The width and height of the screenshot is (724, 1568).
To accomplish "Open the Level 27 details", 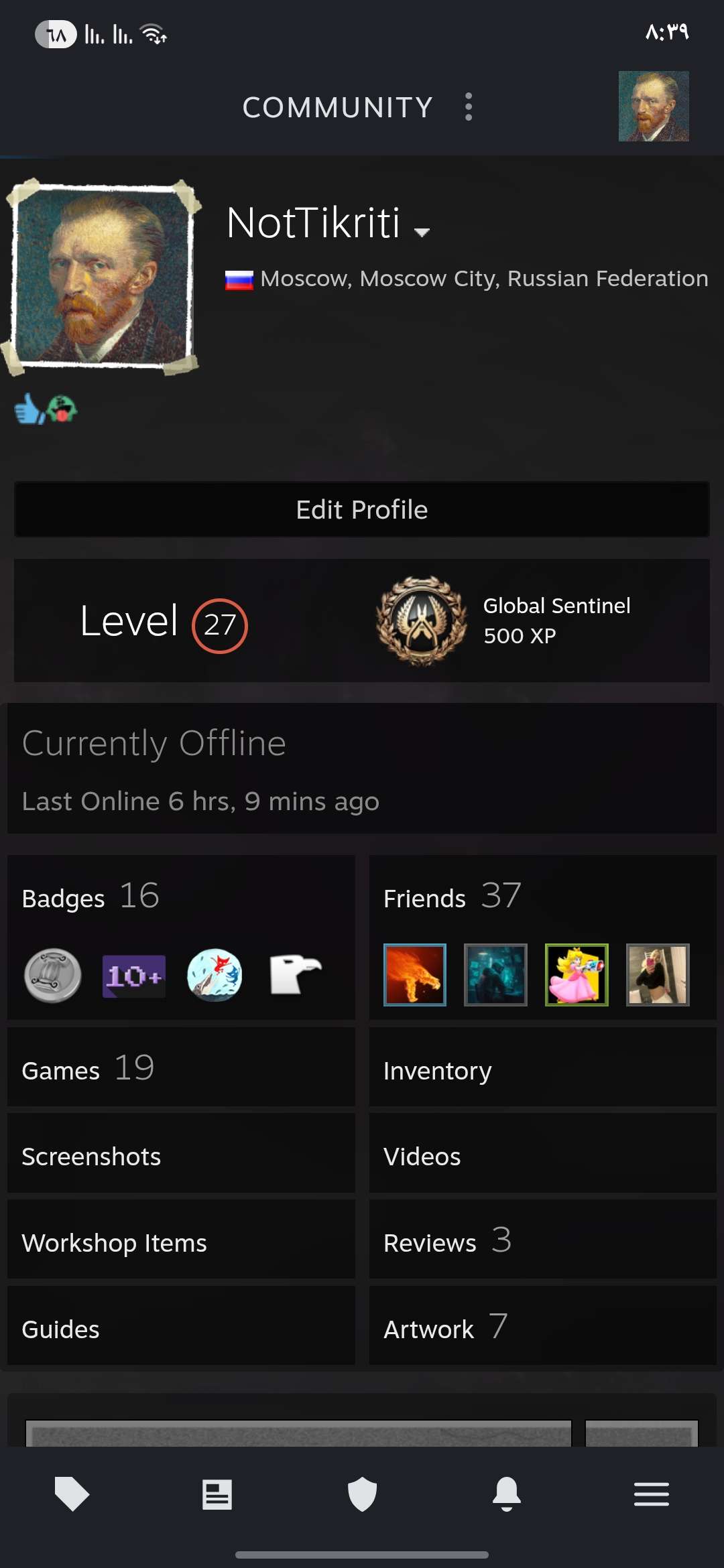I will pos(164,622).
